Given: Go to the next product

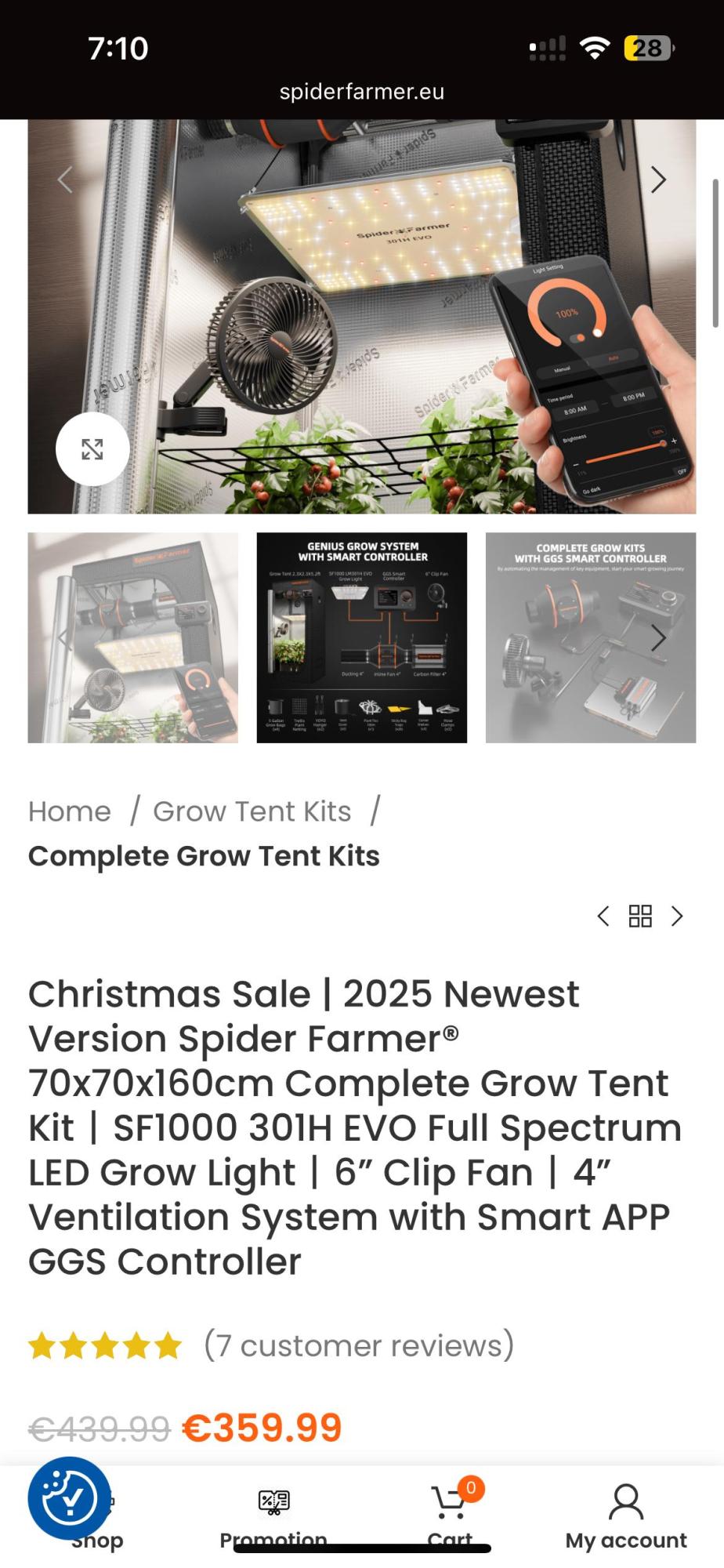Looking at the screenshot, I should coord(677,916).
